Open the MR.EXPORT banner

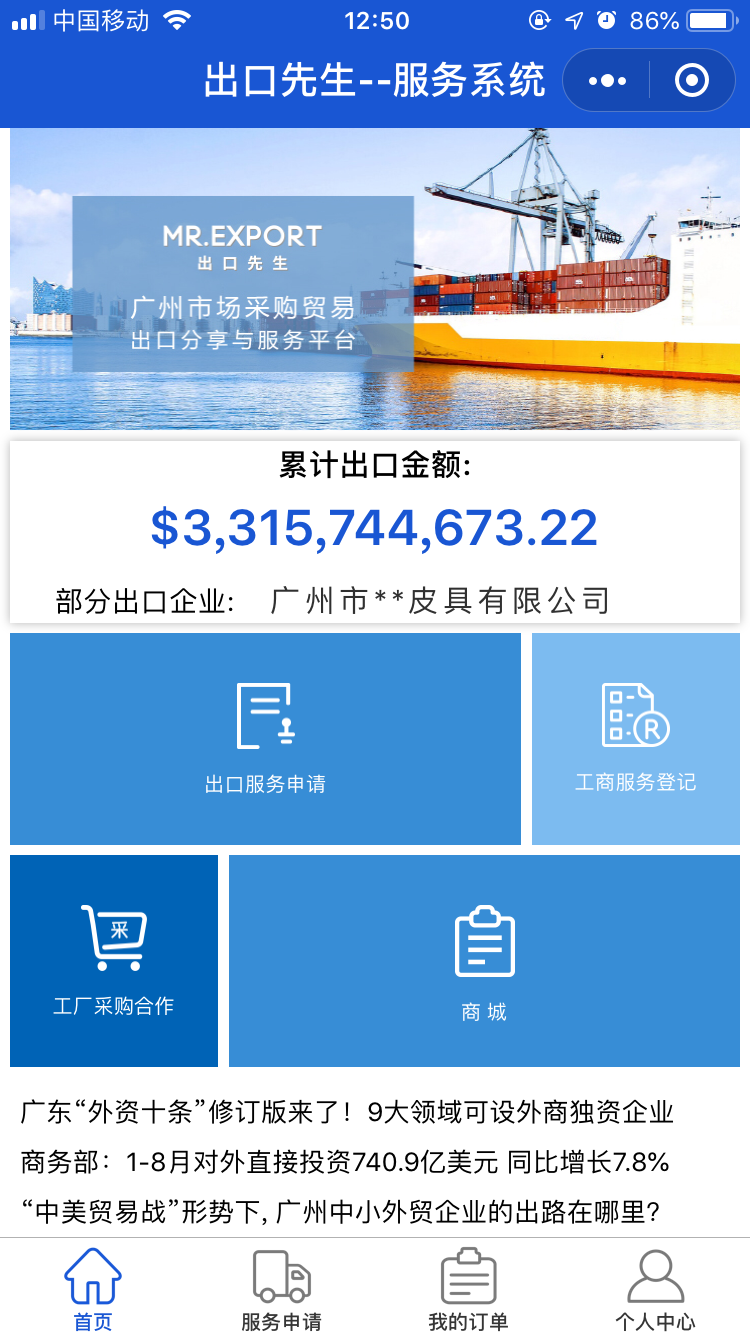pyautogui.click(x=375, y=280)
